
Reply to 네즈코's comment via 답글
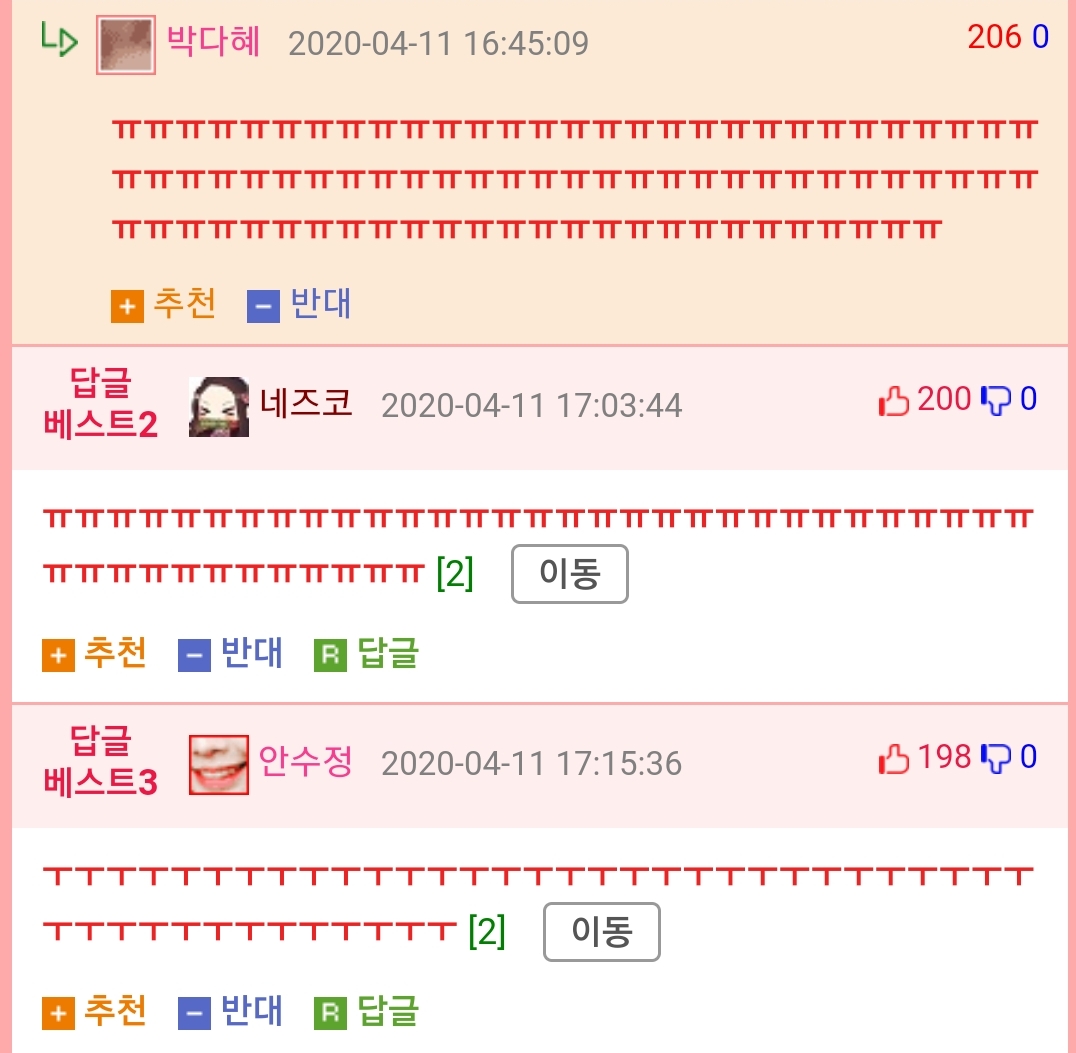pos(367,654)
